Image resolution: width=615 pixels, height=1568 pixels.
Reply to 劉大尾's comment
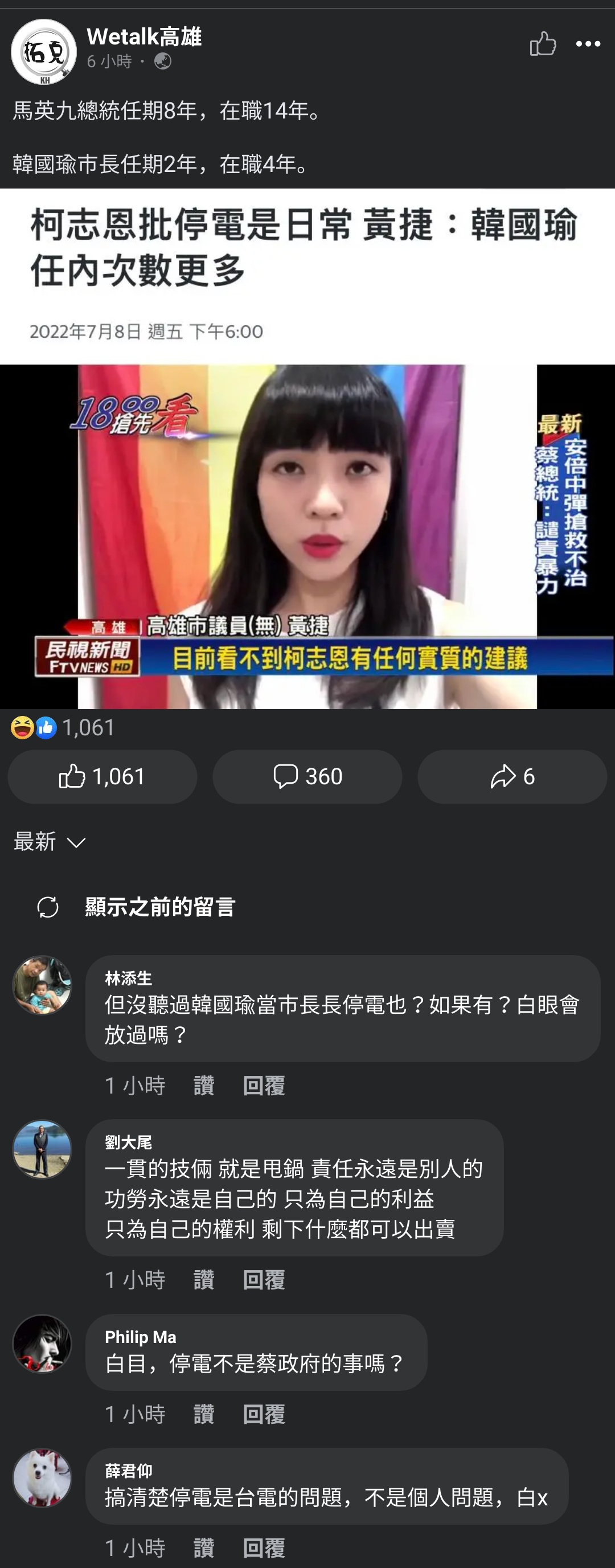(264, 1279)
